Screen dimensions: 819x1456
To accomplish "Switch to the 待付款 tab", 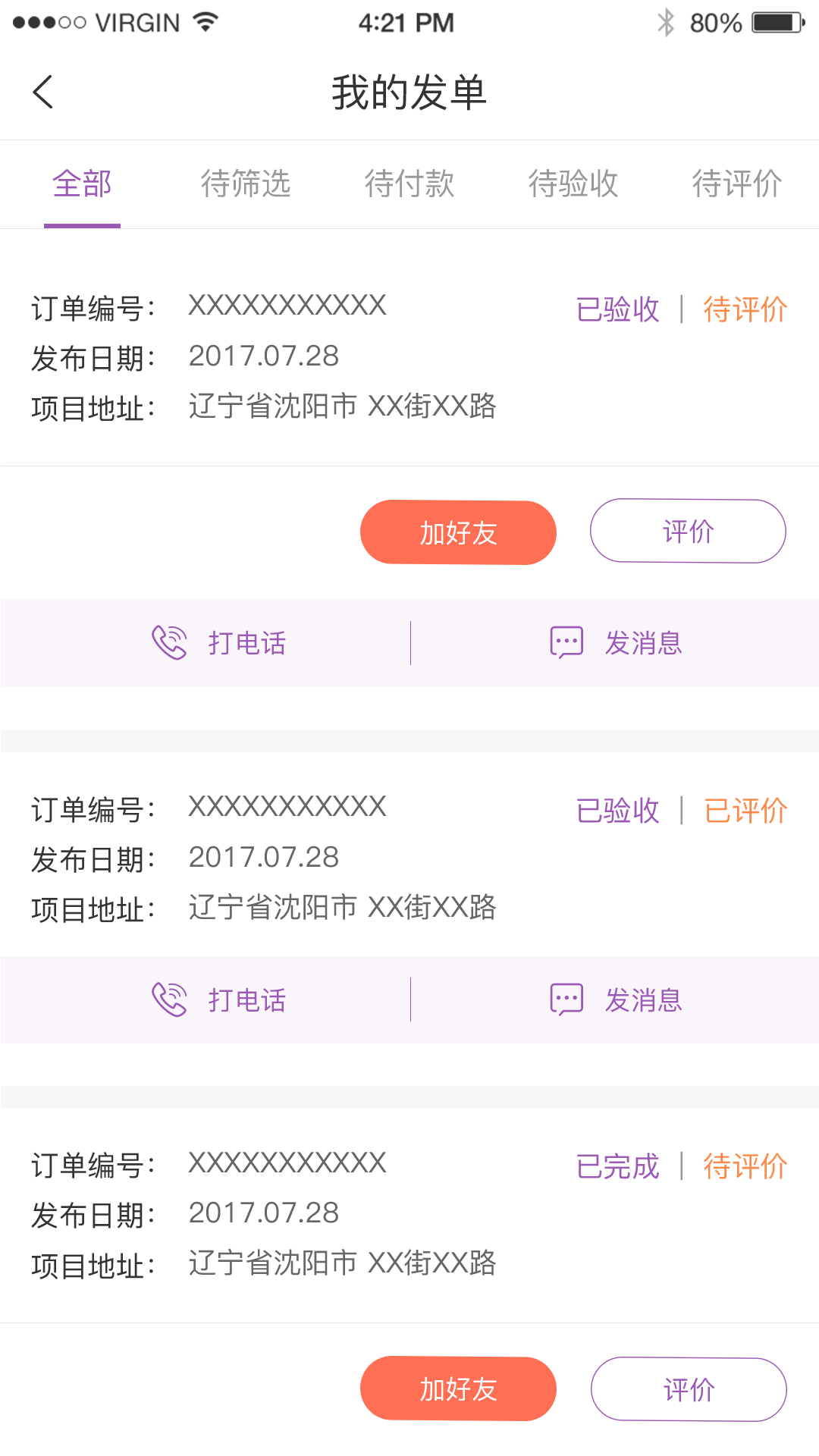I will pyautogui.click(x=409, y=184).
